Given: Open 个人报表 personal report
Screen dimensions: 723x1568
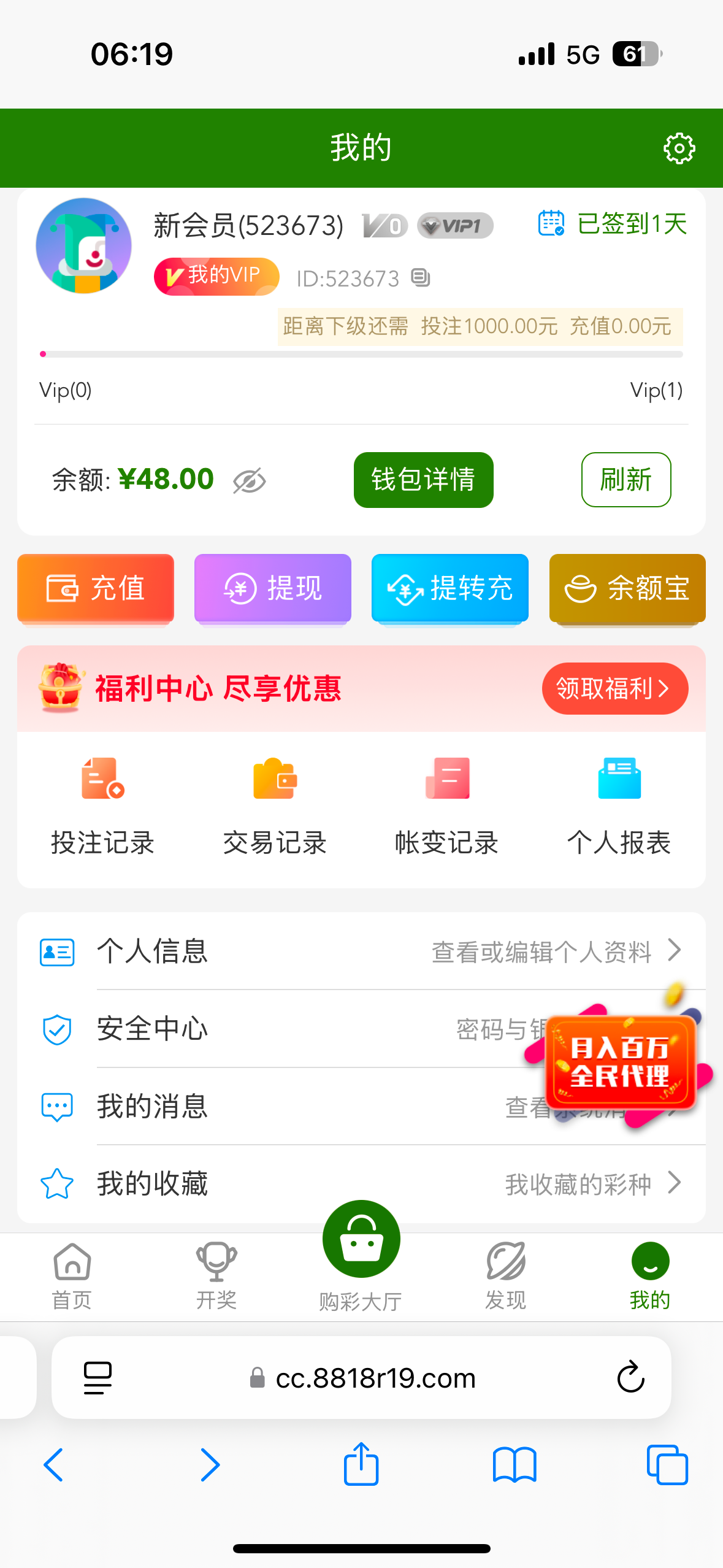Looking at the screenshot, I should [x=619, y=805].
